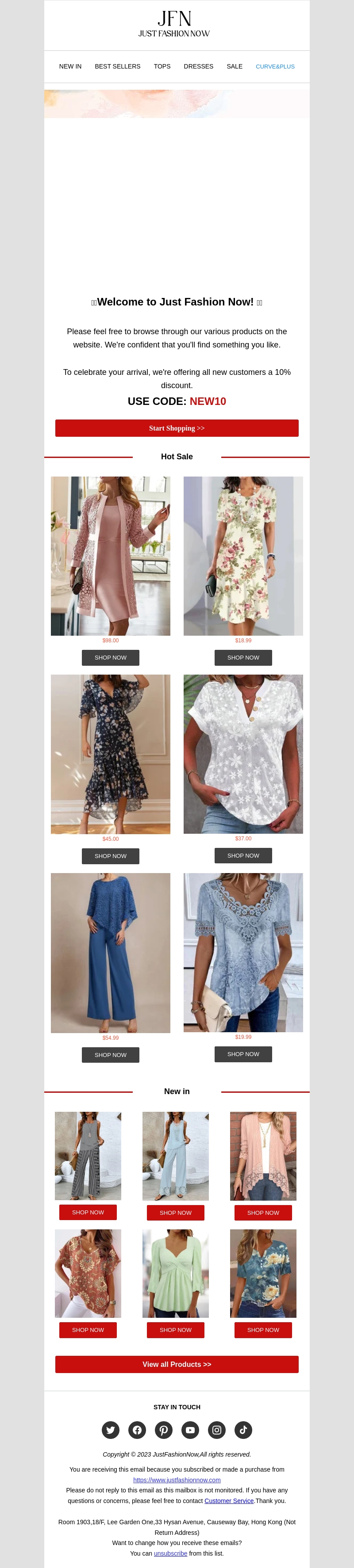Visit the Pinterest page icon

[x=163, y=1430]
